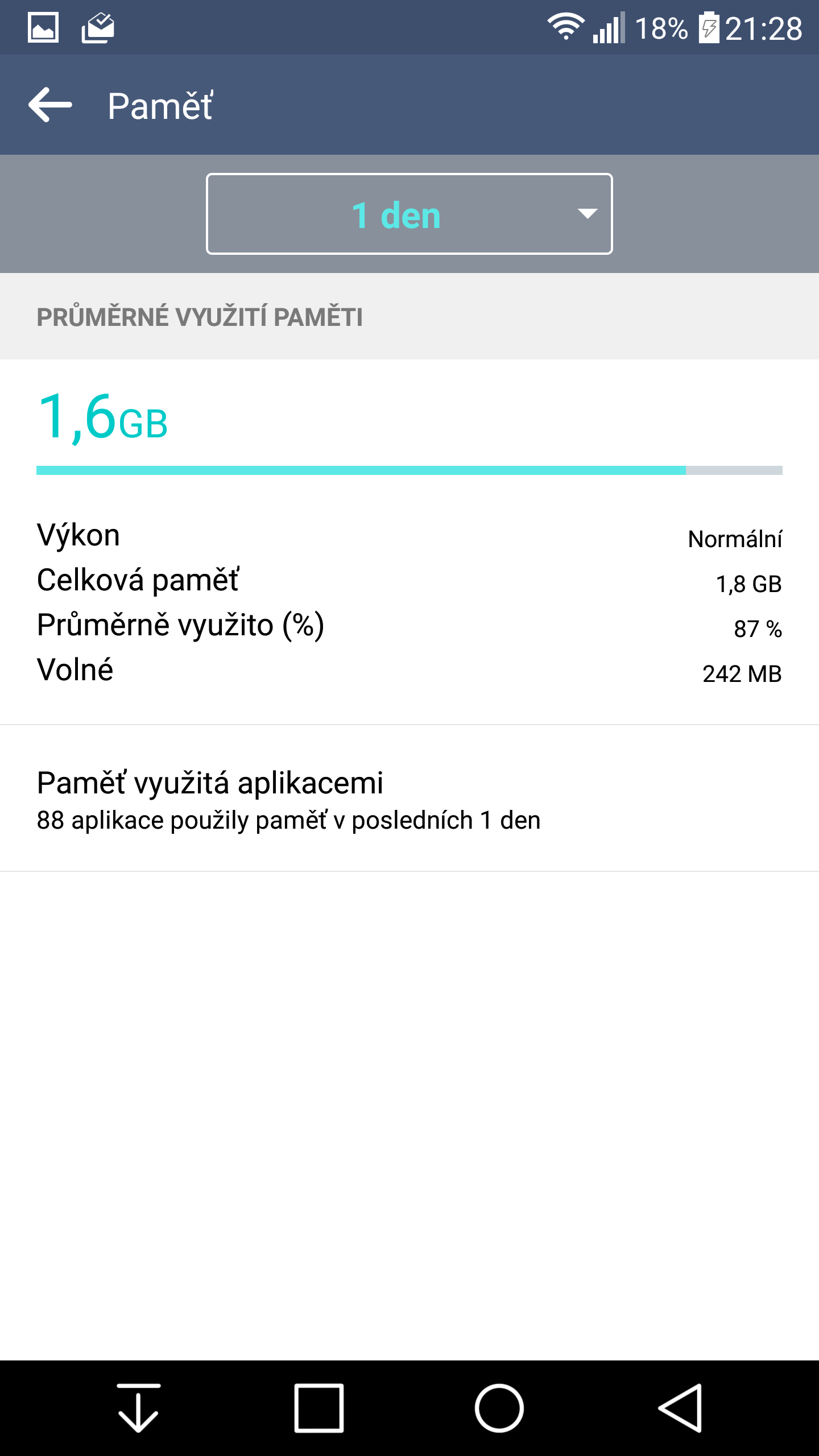Open recent apps from navigation bar

tap(318, 1408)
